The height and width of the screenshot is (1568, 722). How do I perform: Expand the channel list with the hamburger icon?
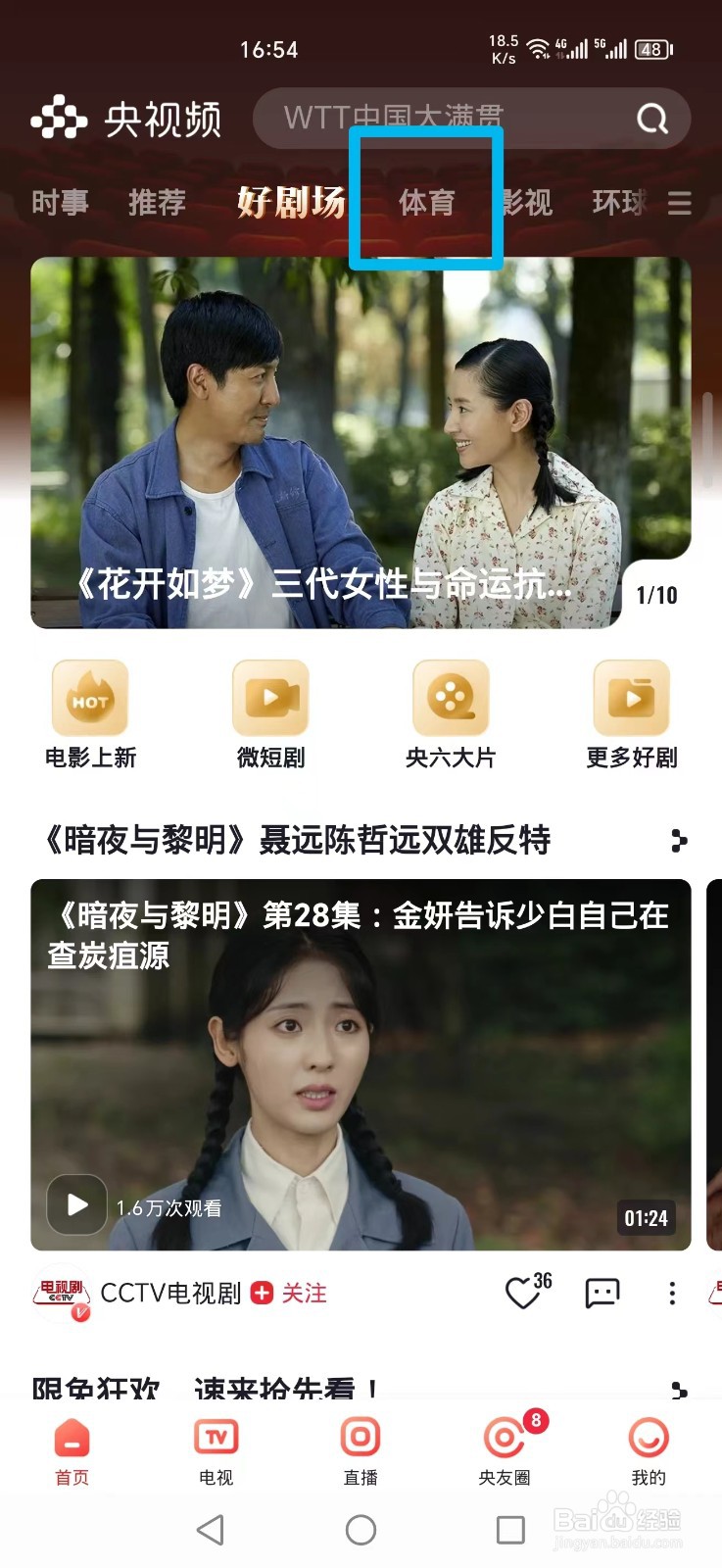pos(680,203)
